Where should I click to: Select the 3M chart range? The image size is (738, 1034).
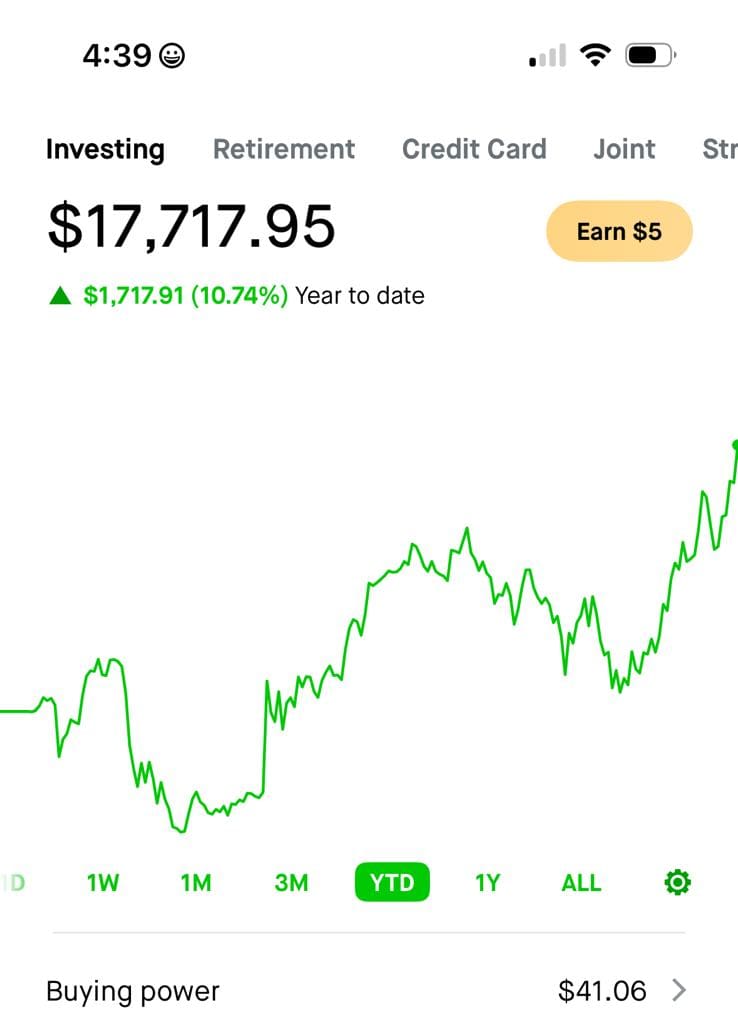tap(292, 882)
